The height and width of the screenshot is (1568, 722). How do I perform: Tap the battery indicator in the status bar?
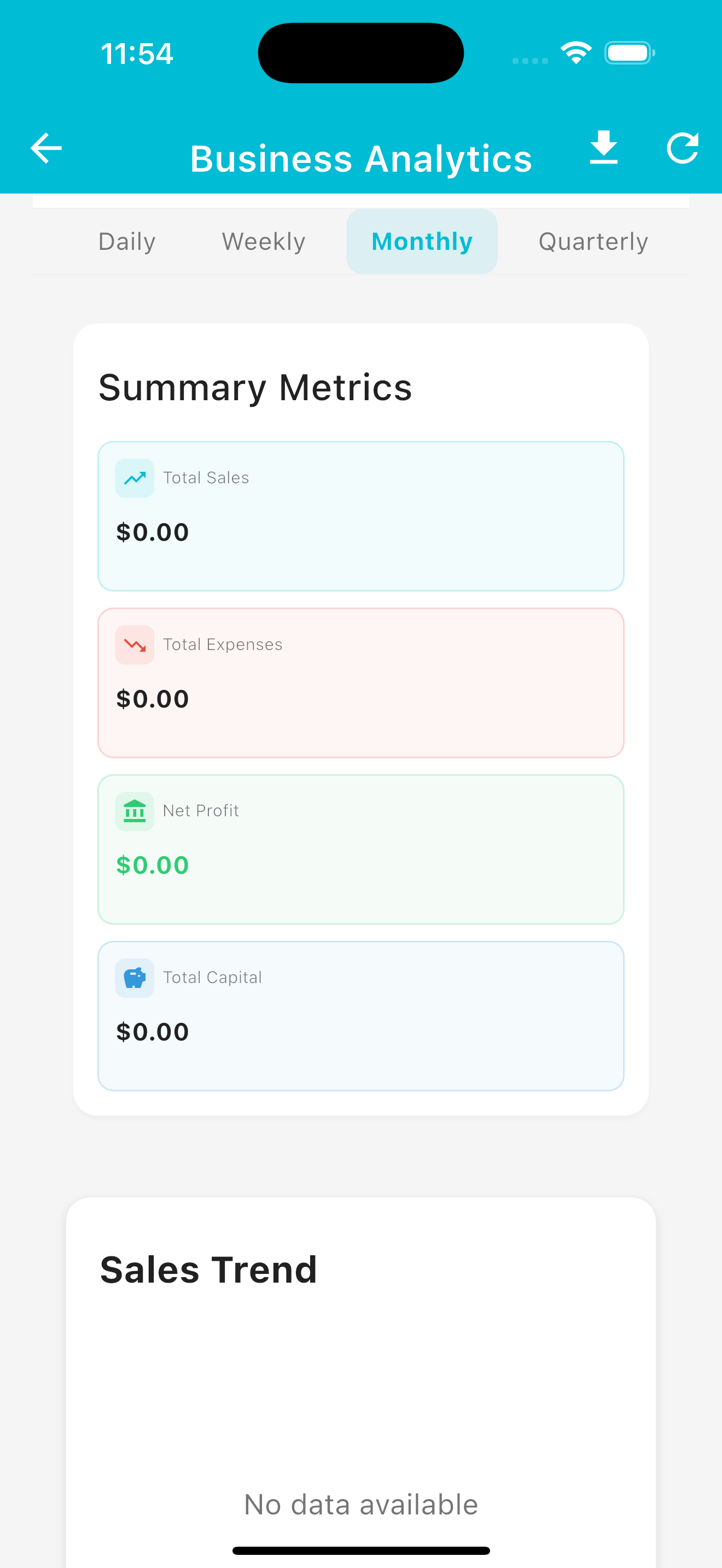pos(630,53)
